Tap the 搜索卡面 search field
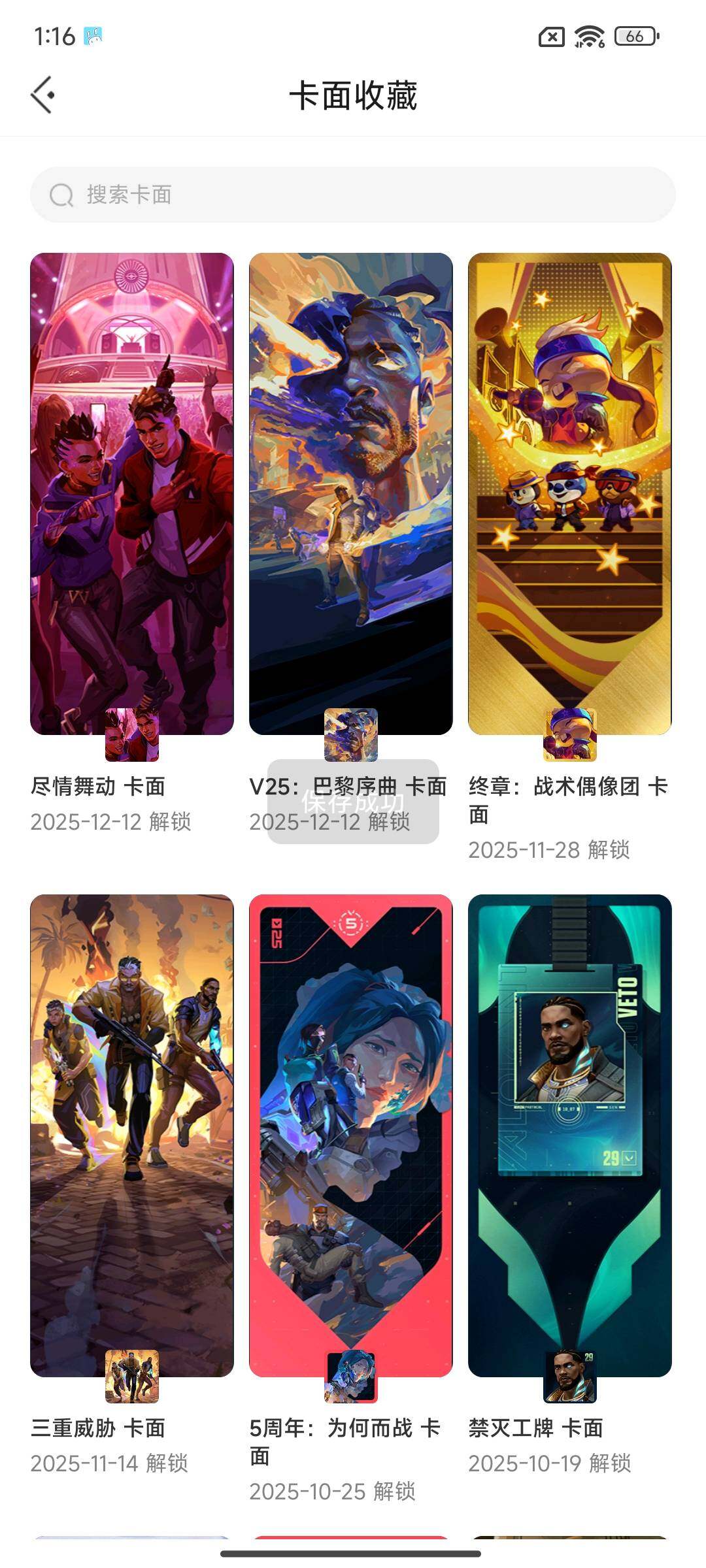 [x=353, y=195]
